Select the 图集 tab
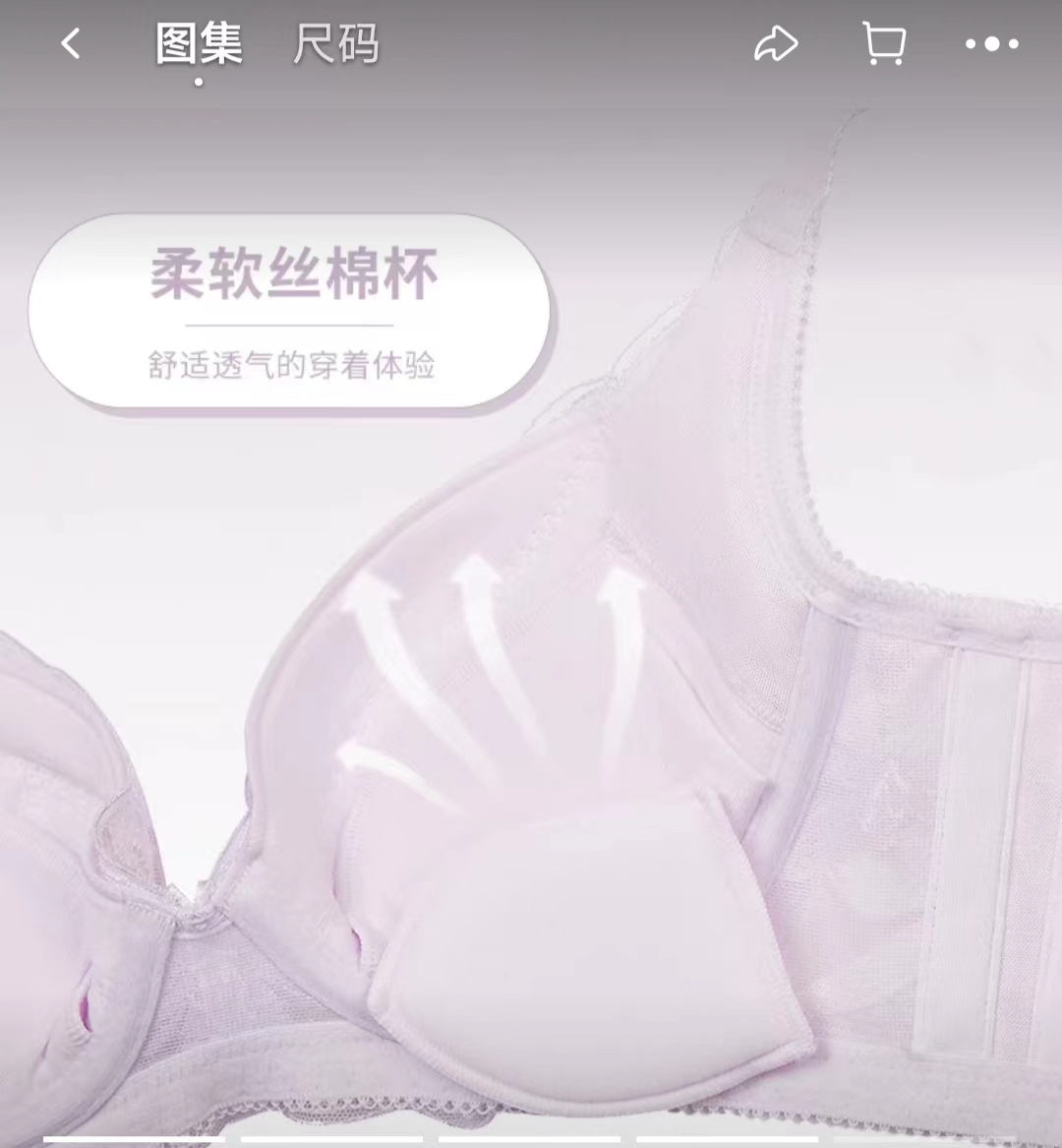The image size is (1062, 1148). [x=199, y=44]
